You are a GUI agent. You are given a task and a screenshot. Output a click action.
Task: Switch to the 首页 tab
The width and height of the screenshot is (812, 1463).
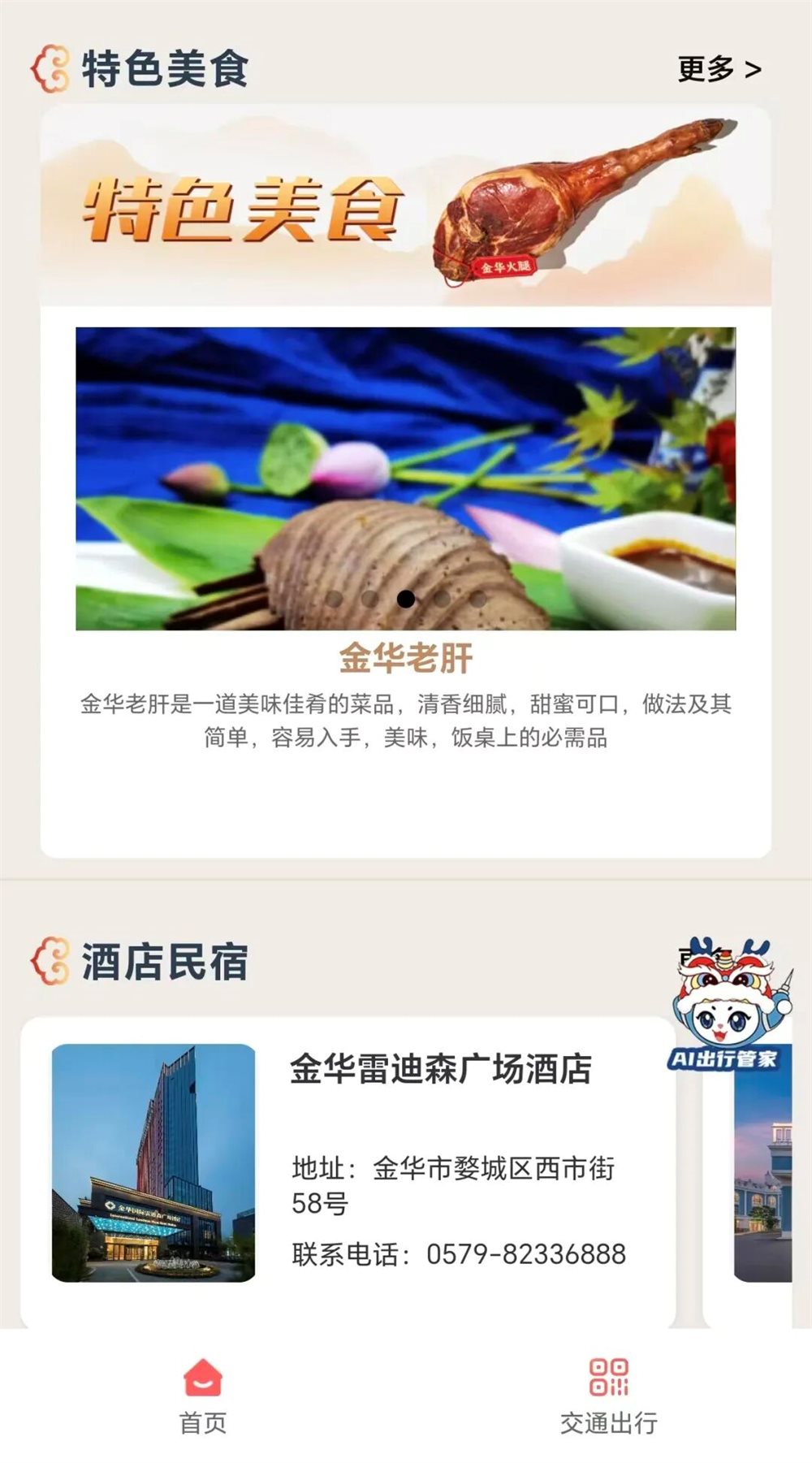[203, 1396]
